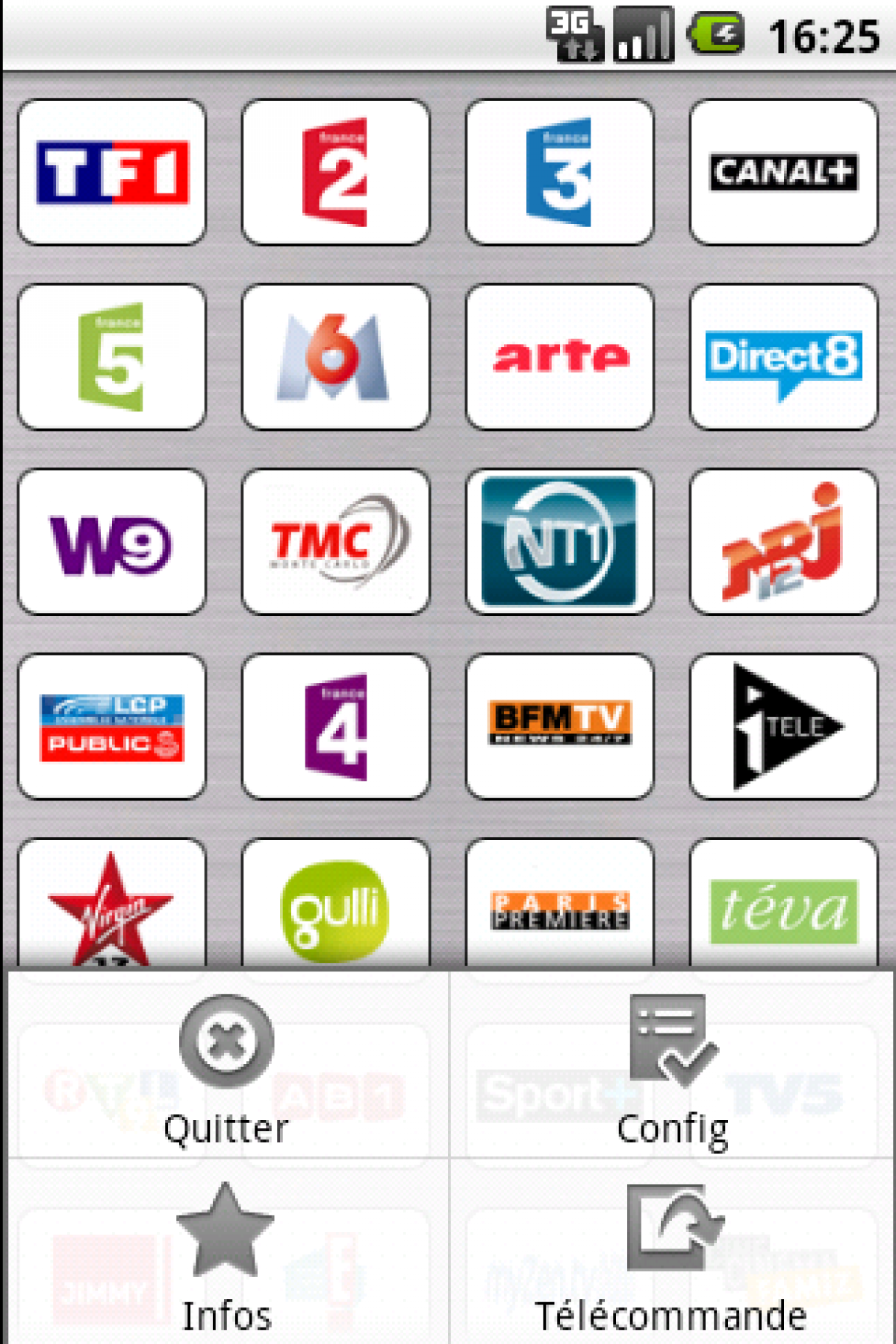Viewport: 896px width, 1344px height.
Task: Select the TF1 channel tile
Action: coord(112,172)
